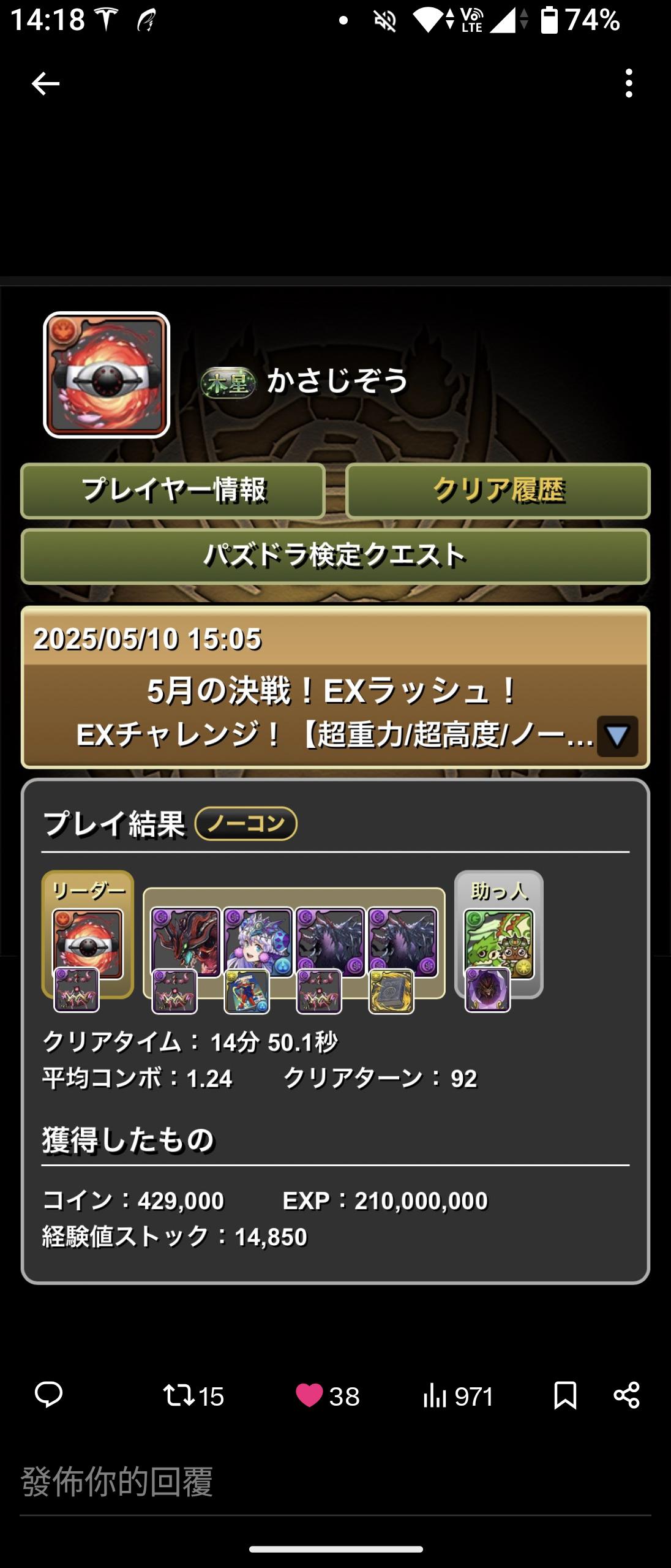671x1568 pixels.
Task: View post analytics showing 971 views
Action: point(457,1396)
